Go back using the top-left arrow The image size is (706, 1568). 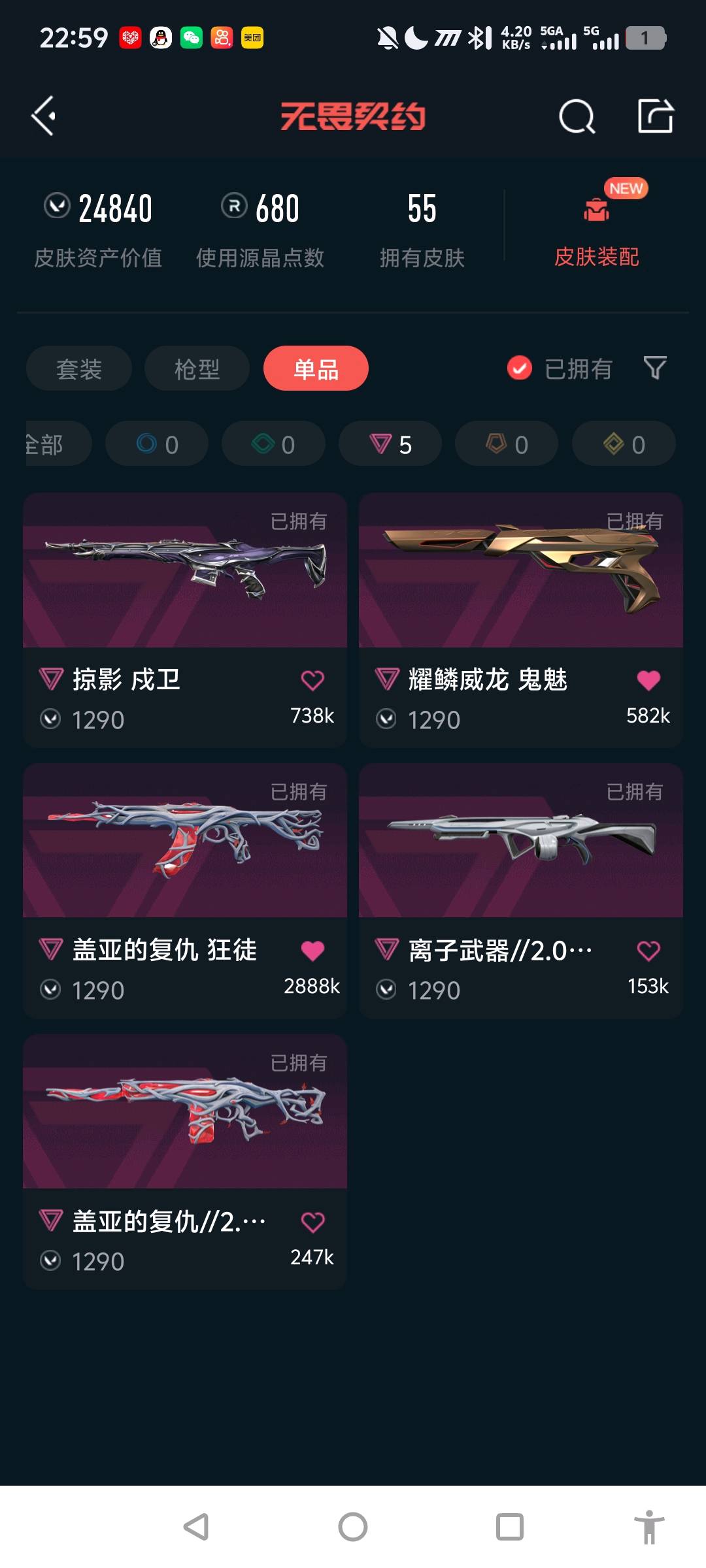click(x=44, y=116)
